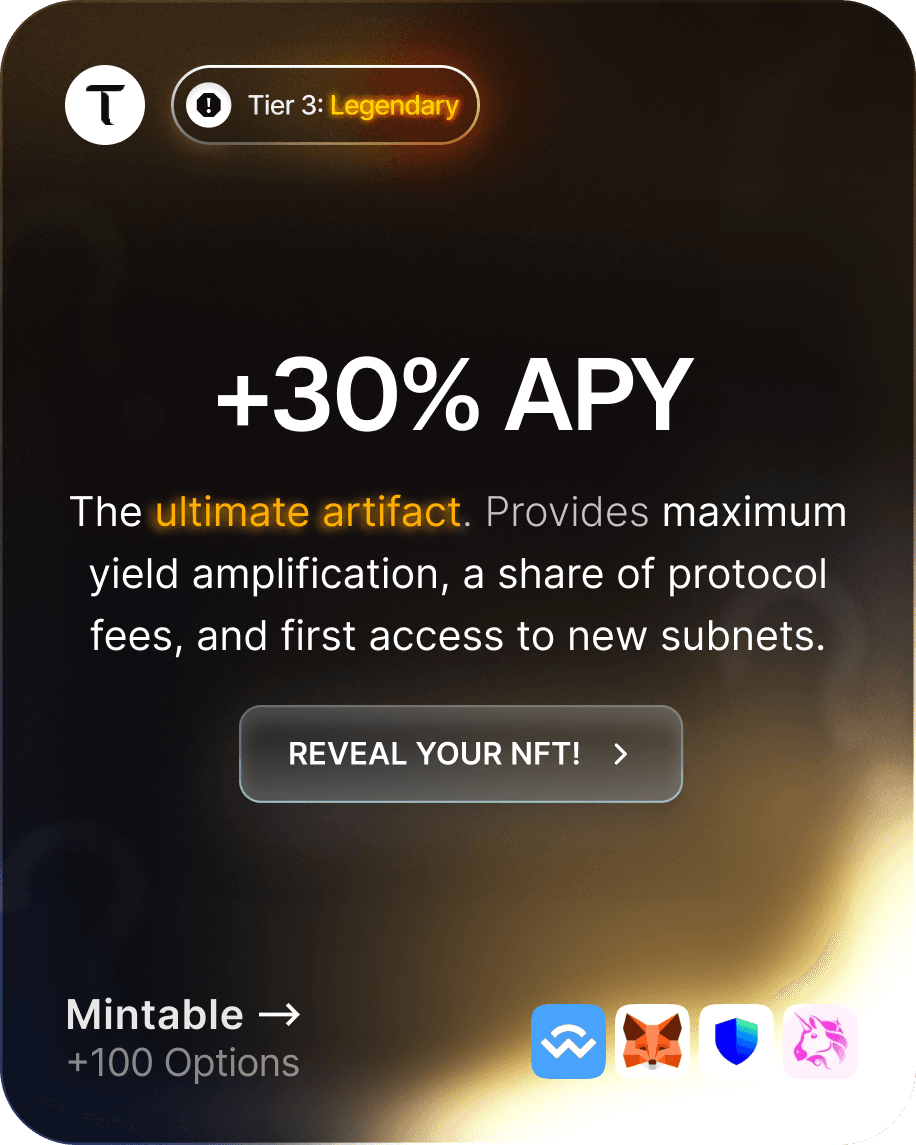Select the pink unicorn Uniswap icon
The height and width of the screenshot is (1145, 916).
coord(820,1041)
